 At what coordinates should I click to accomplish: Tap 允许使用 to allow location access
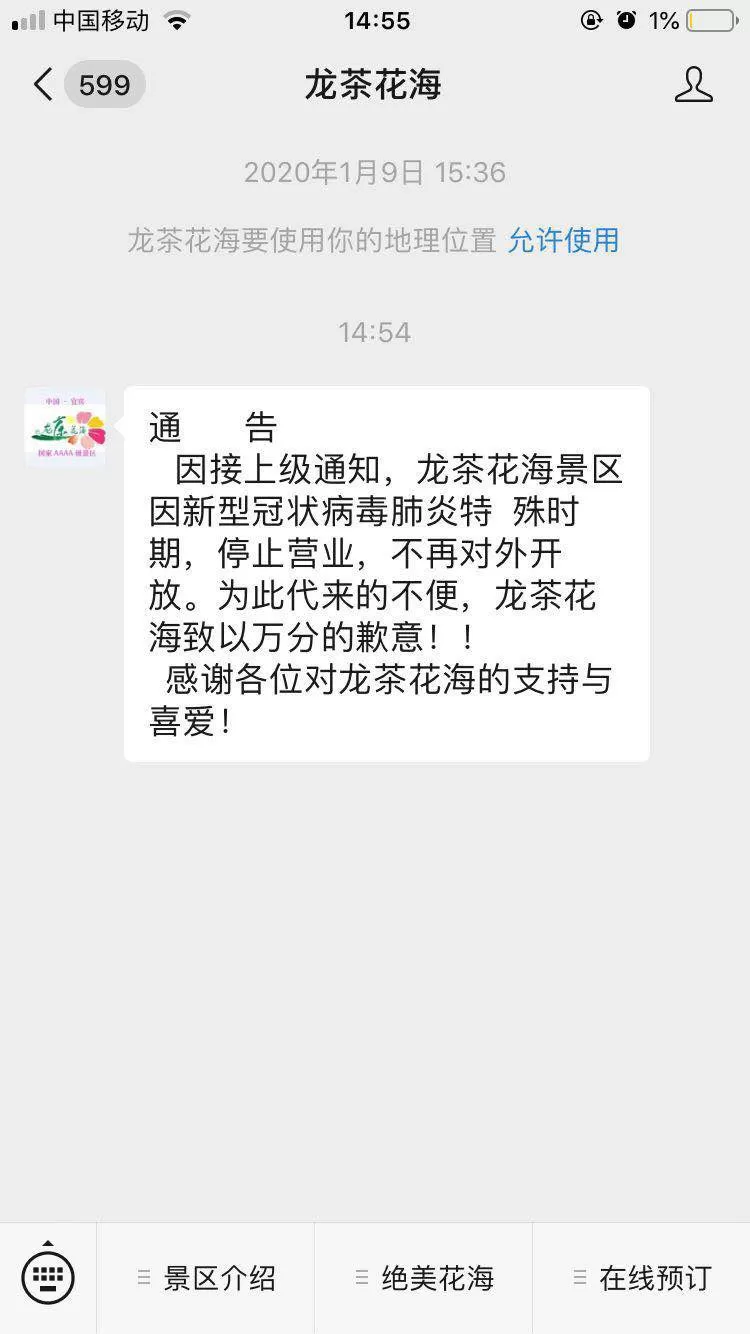[x=563, y=241]
